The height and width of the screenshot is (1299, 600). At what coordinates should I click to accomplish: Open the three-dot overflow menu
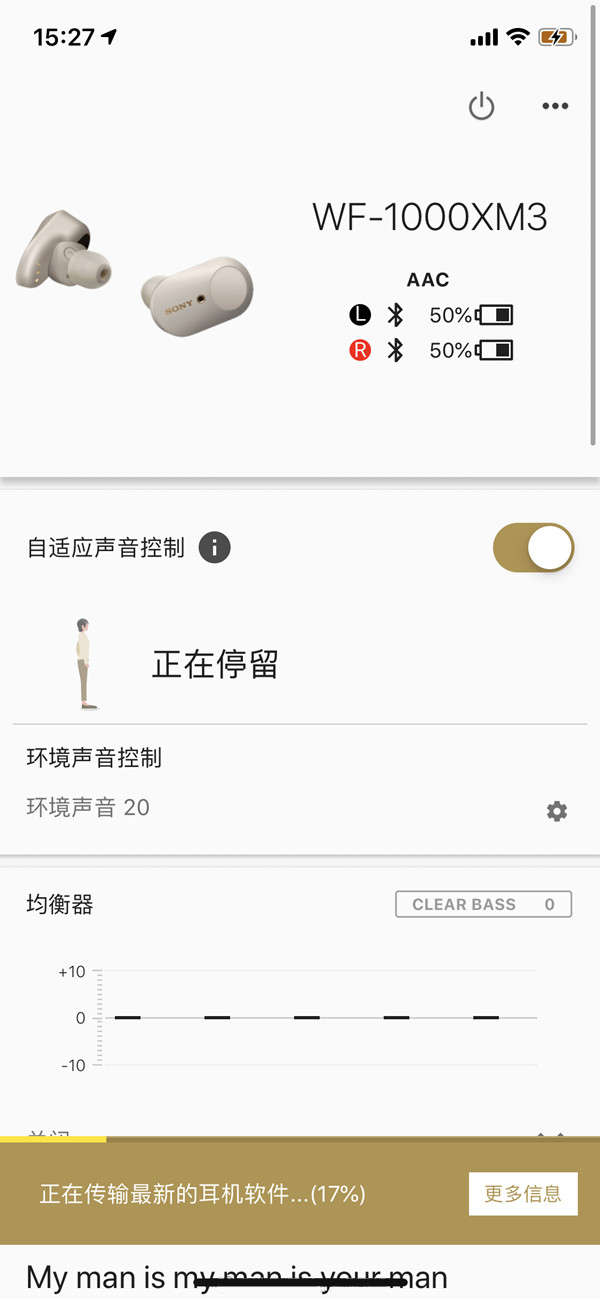pyautogui.click(x=555, y=106)
